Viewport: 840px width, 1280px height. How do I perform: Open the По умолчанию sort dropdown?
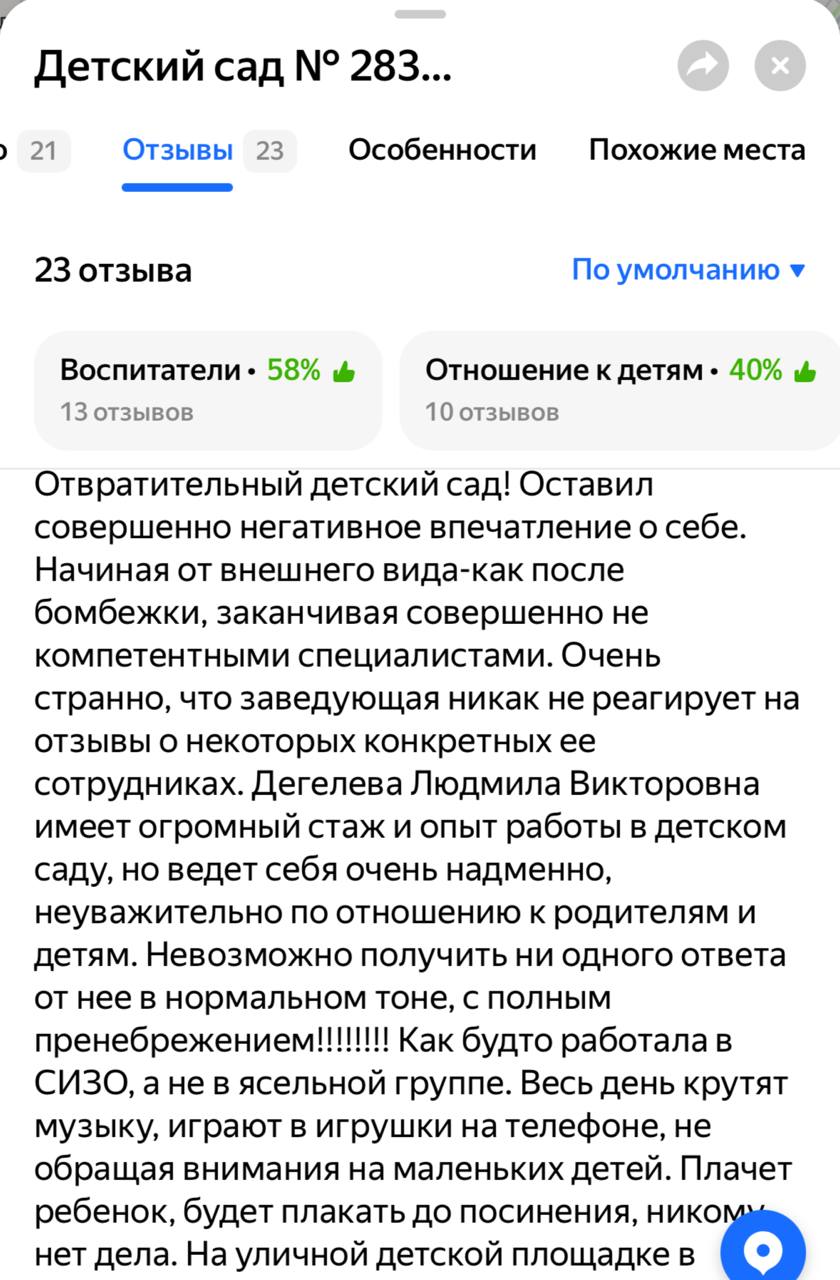coord(688,270)
